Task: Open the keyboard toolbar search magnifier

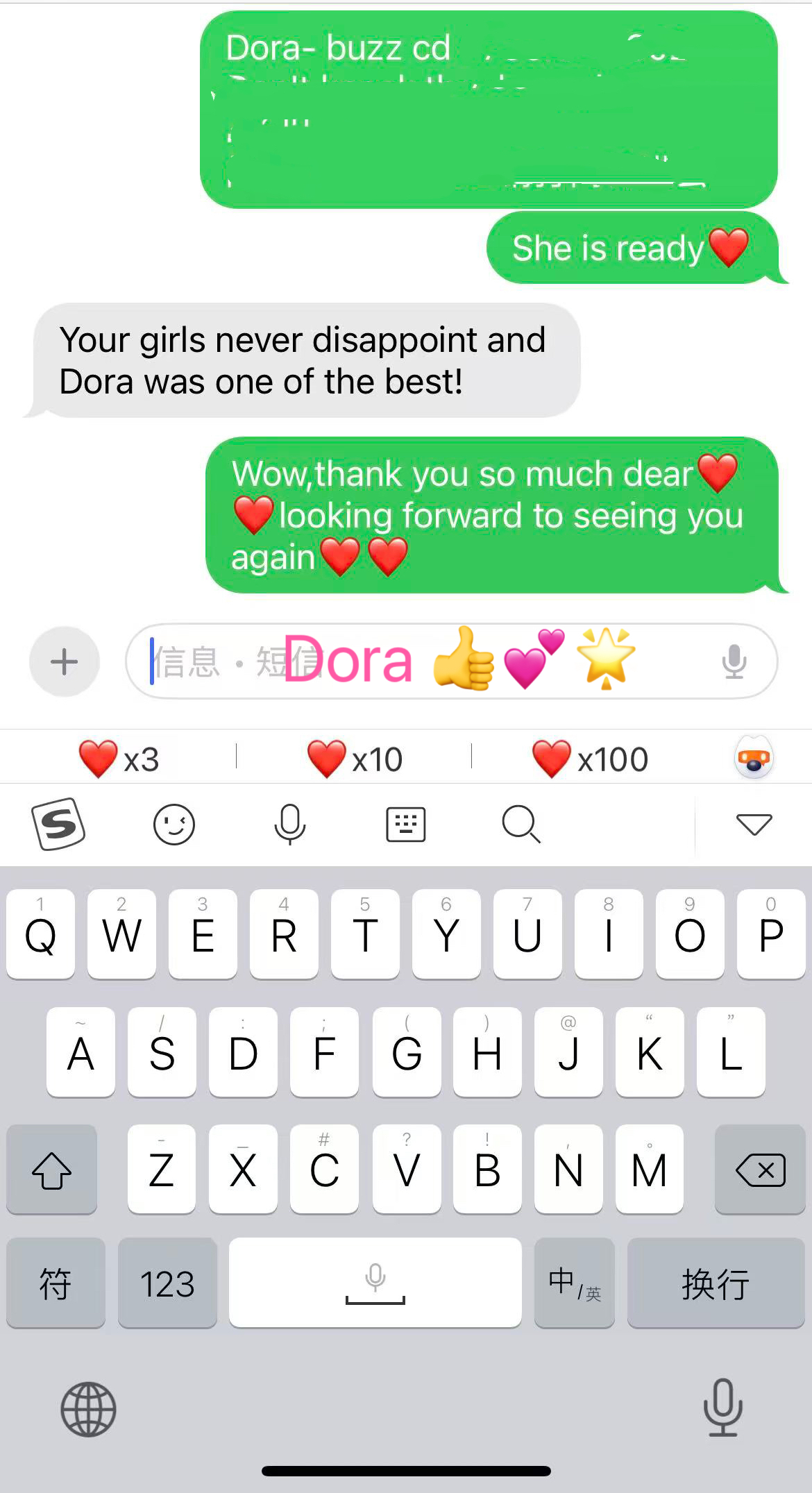Action: click(521, 824)
